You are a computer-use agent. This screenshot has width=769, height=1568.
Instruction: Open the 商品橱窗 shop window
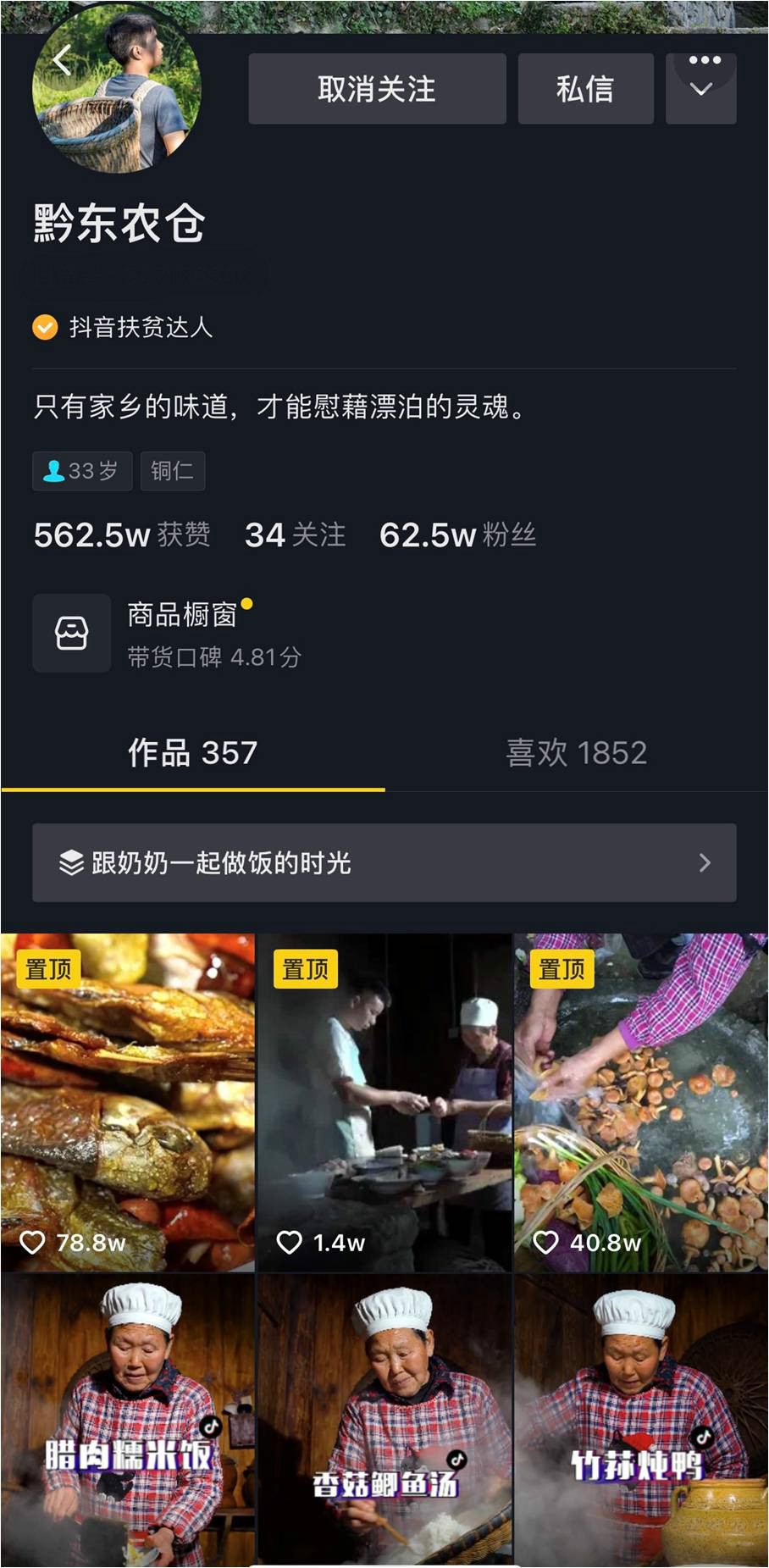182,633
